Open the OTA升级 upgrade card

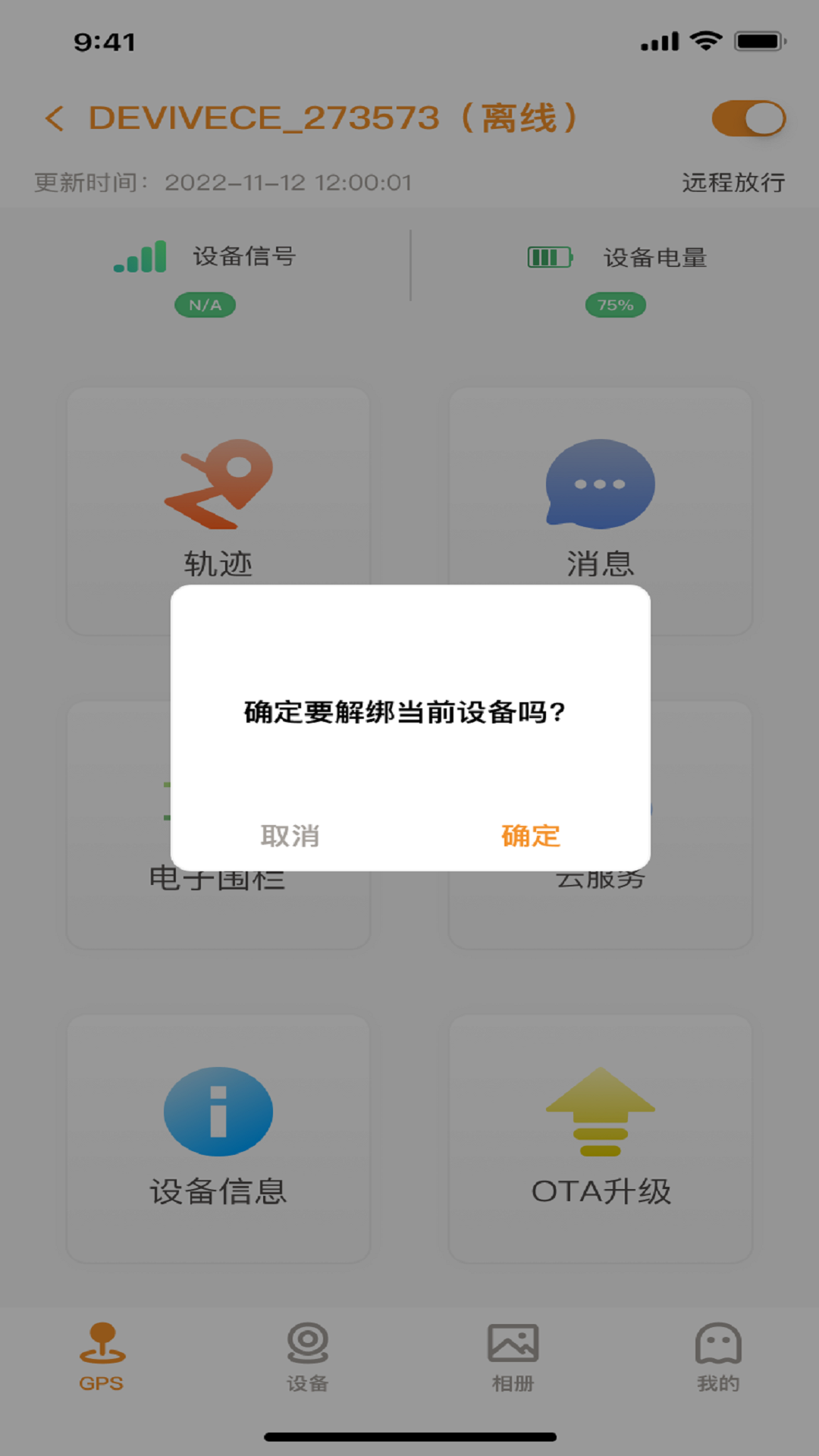(600, 1137)
